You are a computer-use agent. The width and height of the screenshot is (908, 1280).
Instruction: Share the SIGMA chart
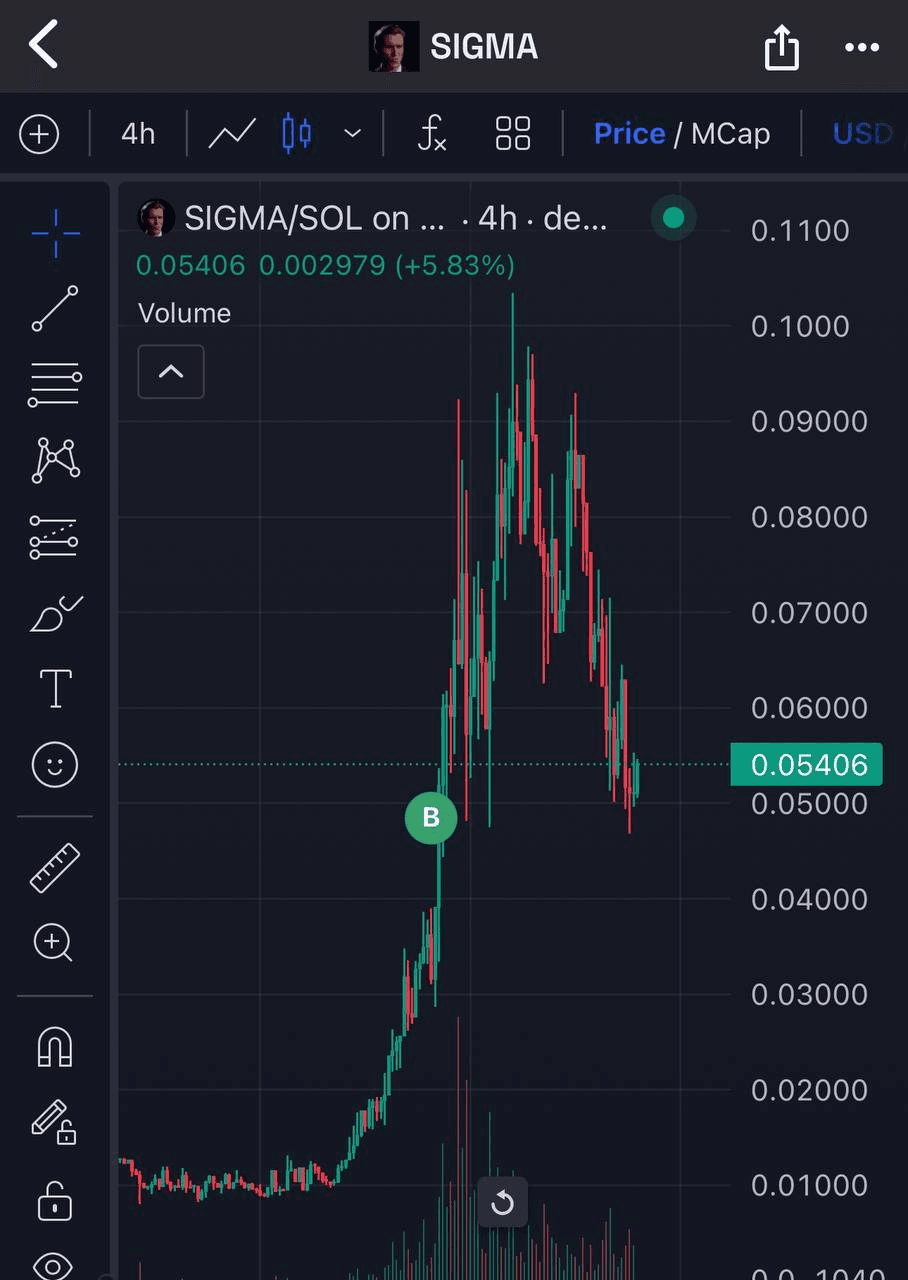(781, 47)
